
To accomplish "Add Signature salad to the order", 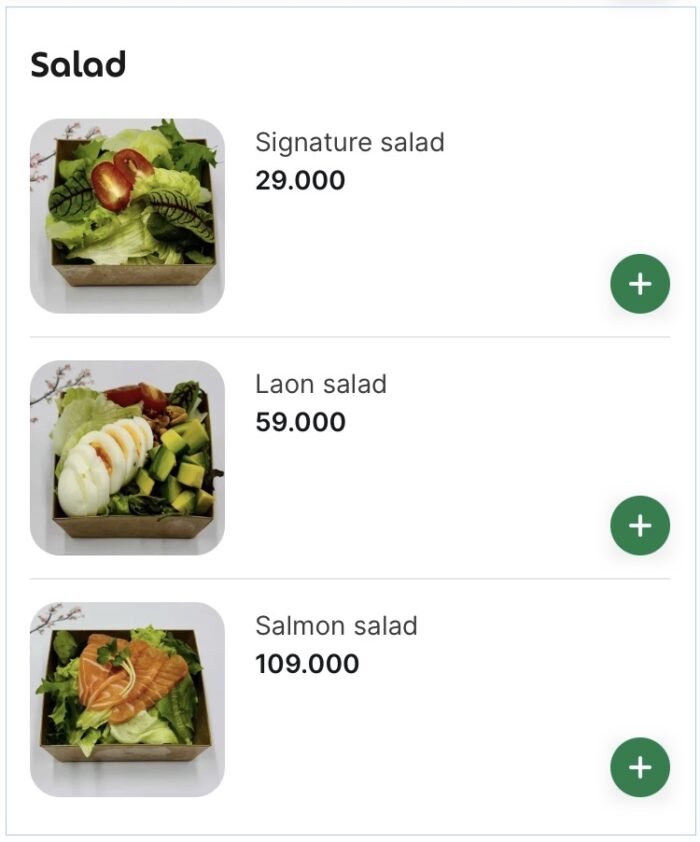I will 640,284.
